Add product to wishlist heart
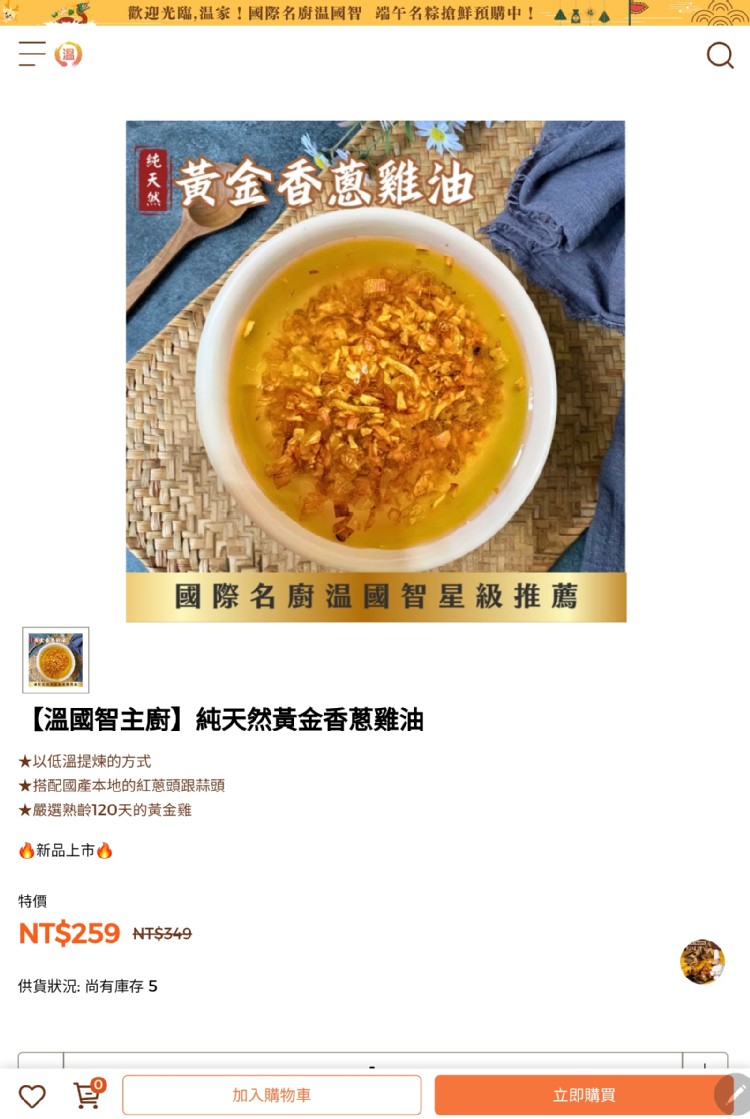750x1119 pixels. point(32,1096)
